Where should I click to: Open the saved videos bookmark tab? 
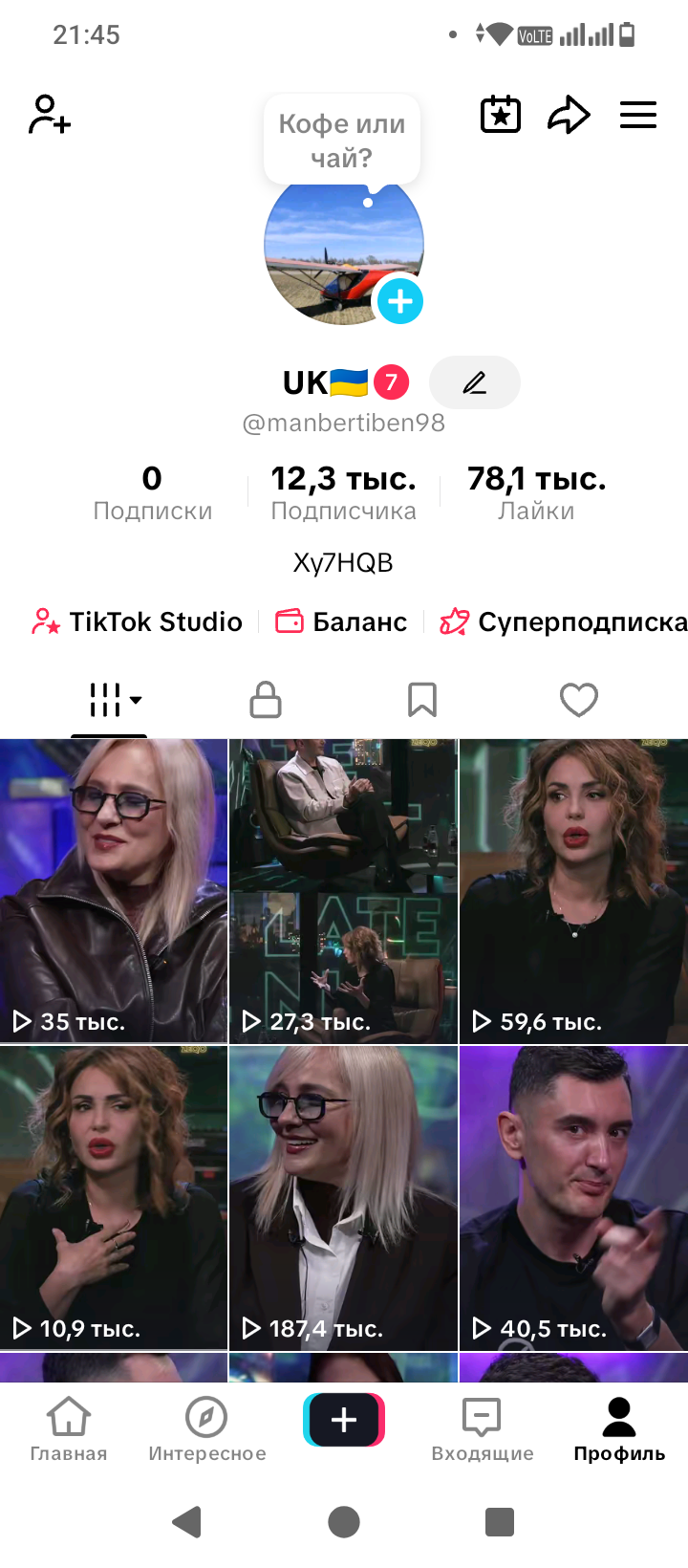click(x=422, y=700)
